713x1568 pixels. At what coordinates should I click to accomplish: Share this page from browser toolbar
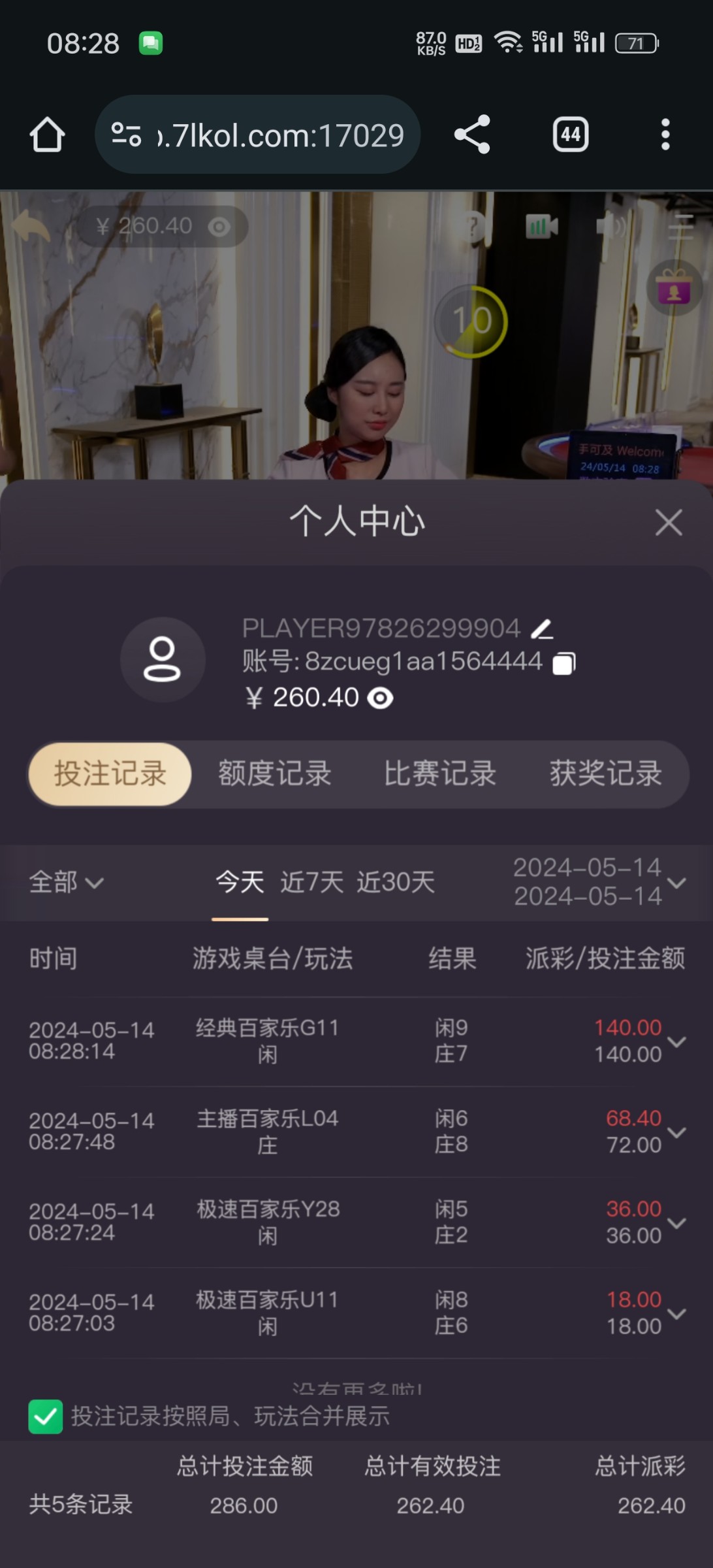pos(472,135)
